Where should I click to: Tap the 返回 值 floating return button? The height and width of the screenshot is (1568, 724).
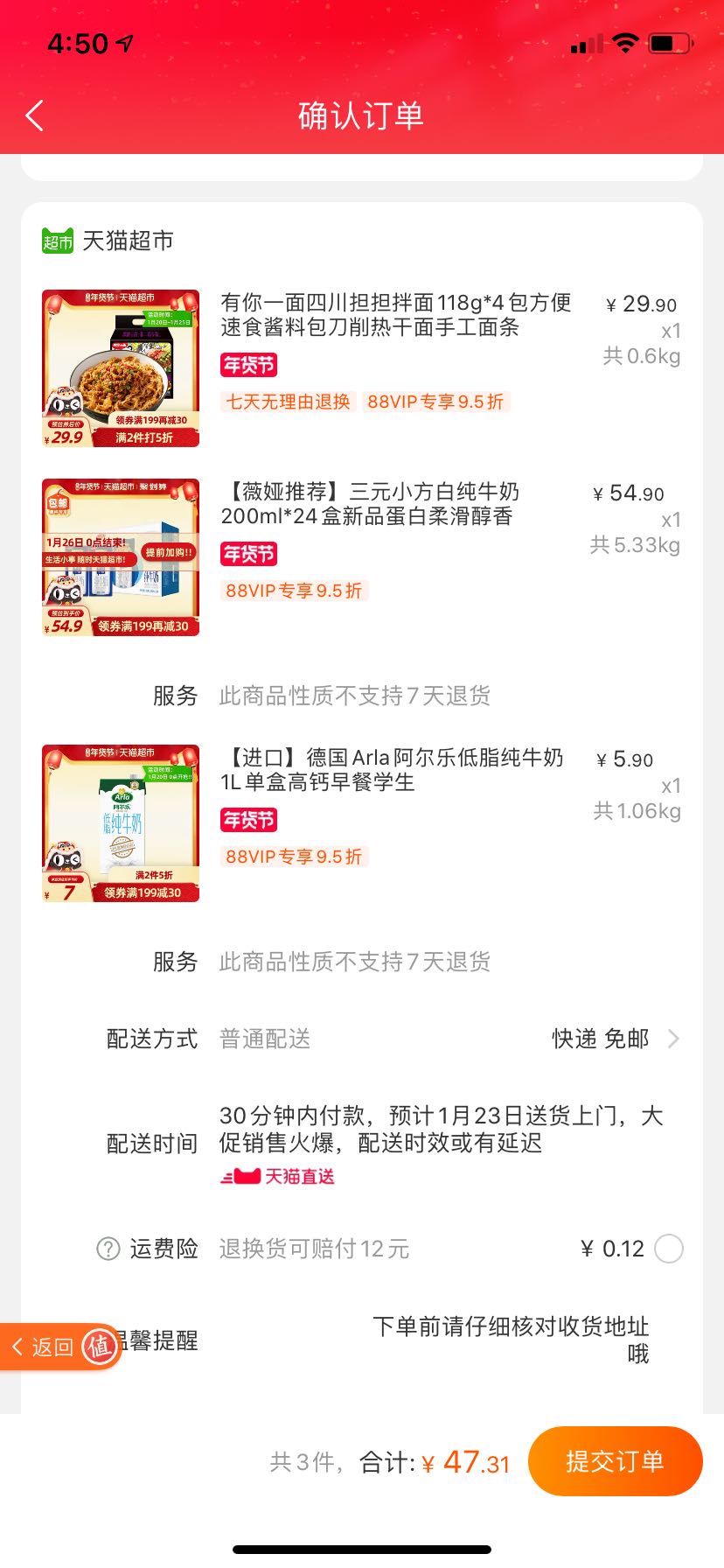tap(59, 1347)
